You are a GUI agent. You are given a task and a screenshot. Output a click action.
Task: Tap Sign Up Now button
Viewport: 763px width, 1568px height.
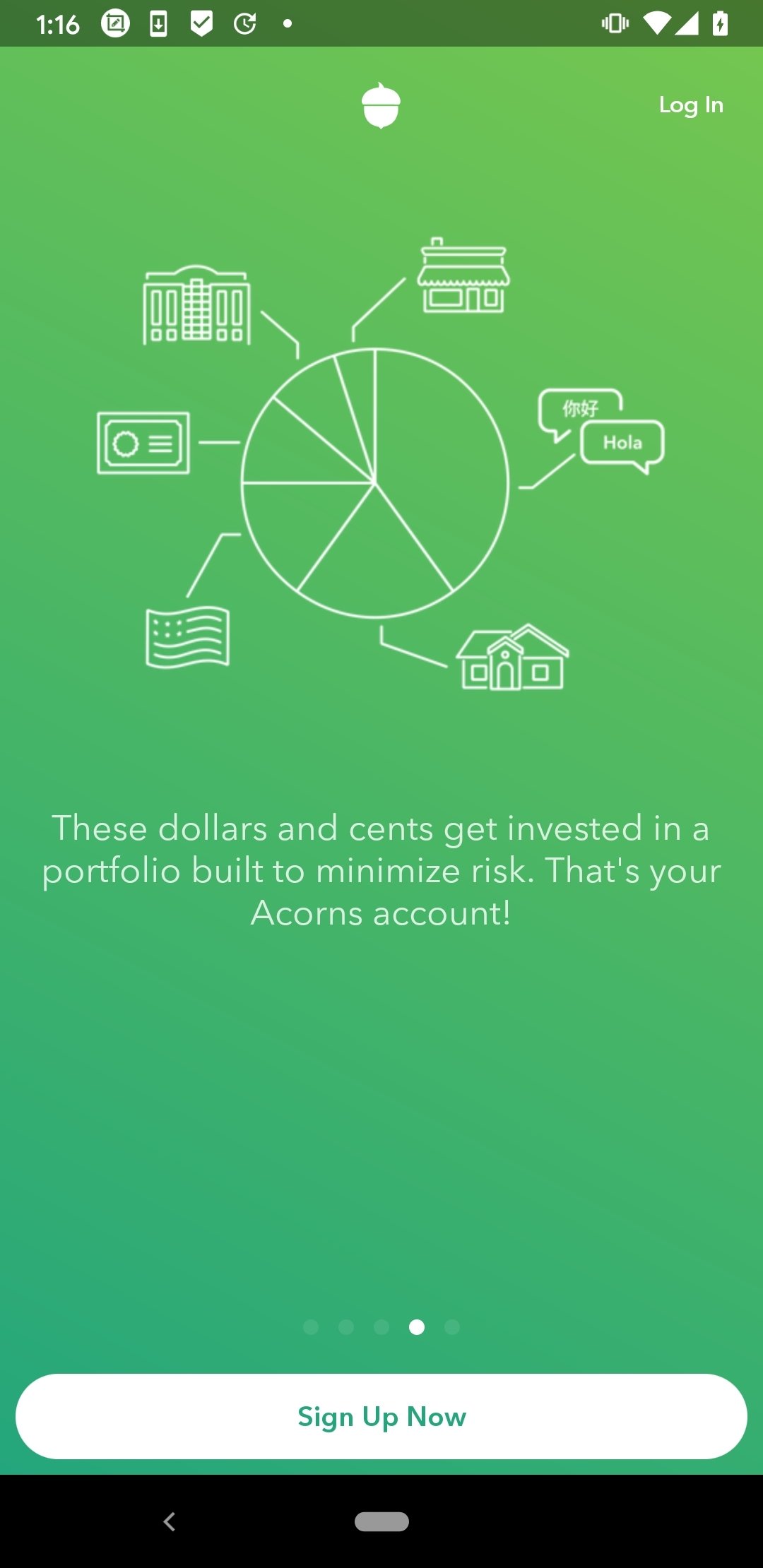(381, 1416)
